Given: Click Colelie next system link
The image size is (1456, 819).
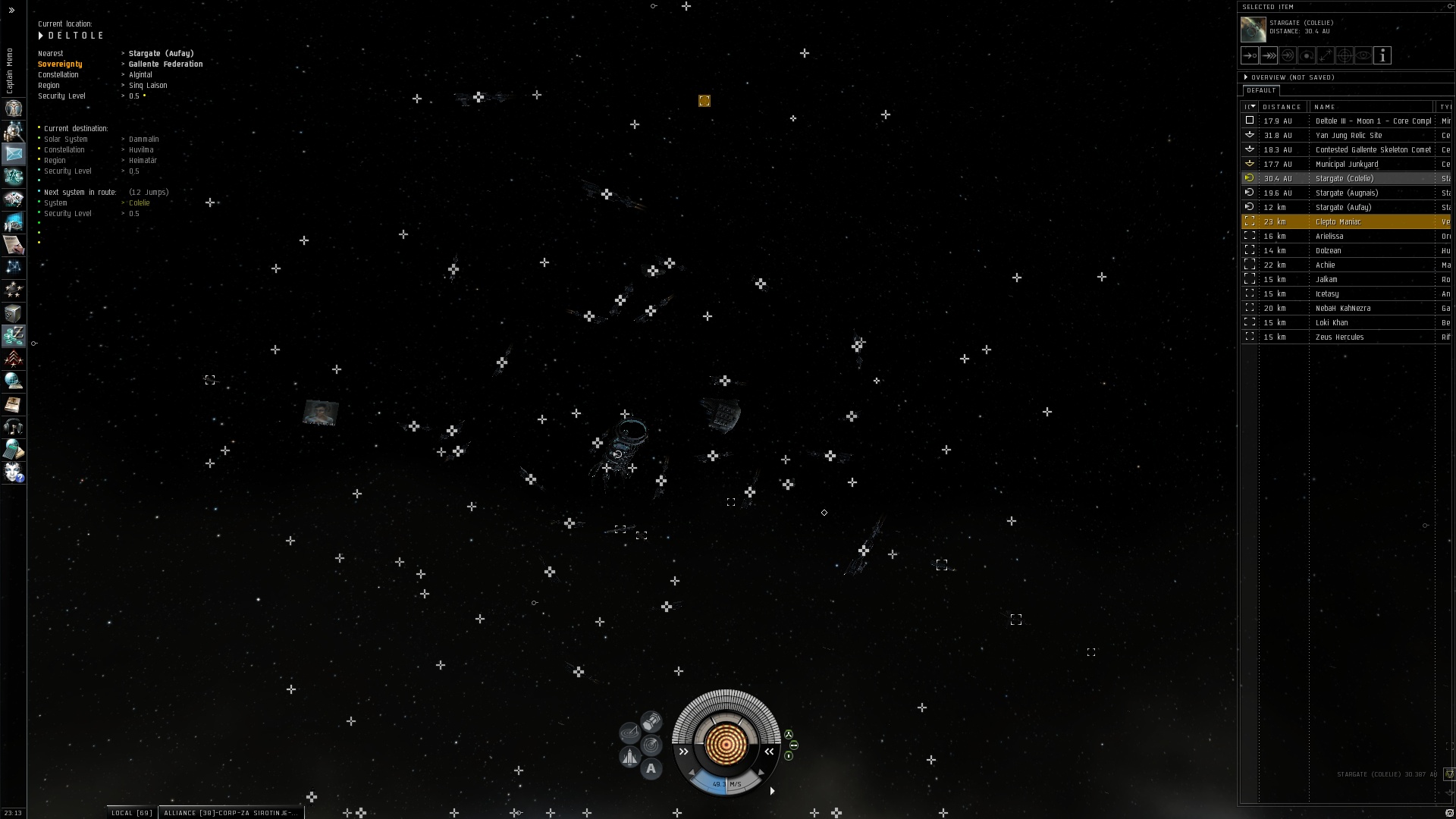Looking at the screenshot, I should coord(140,202).
